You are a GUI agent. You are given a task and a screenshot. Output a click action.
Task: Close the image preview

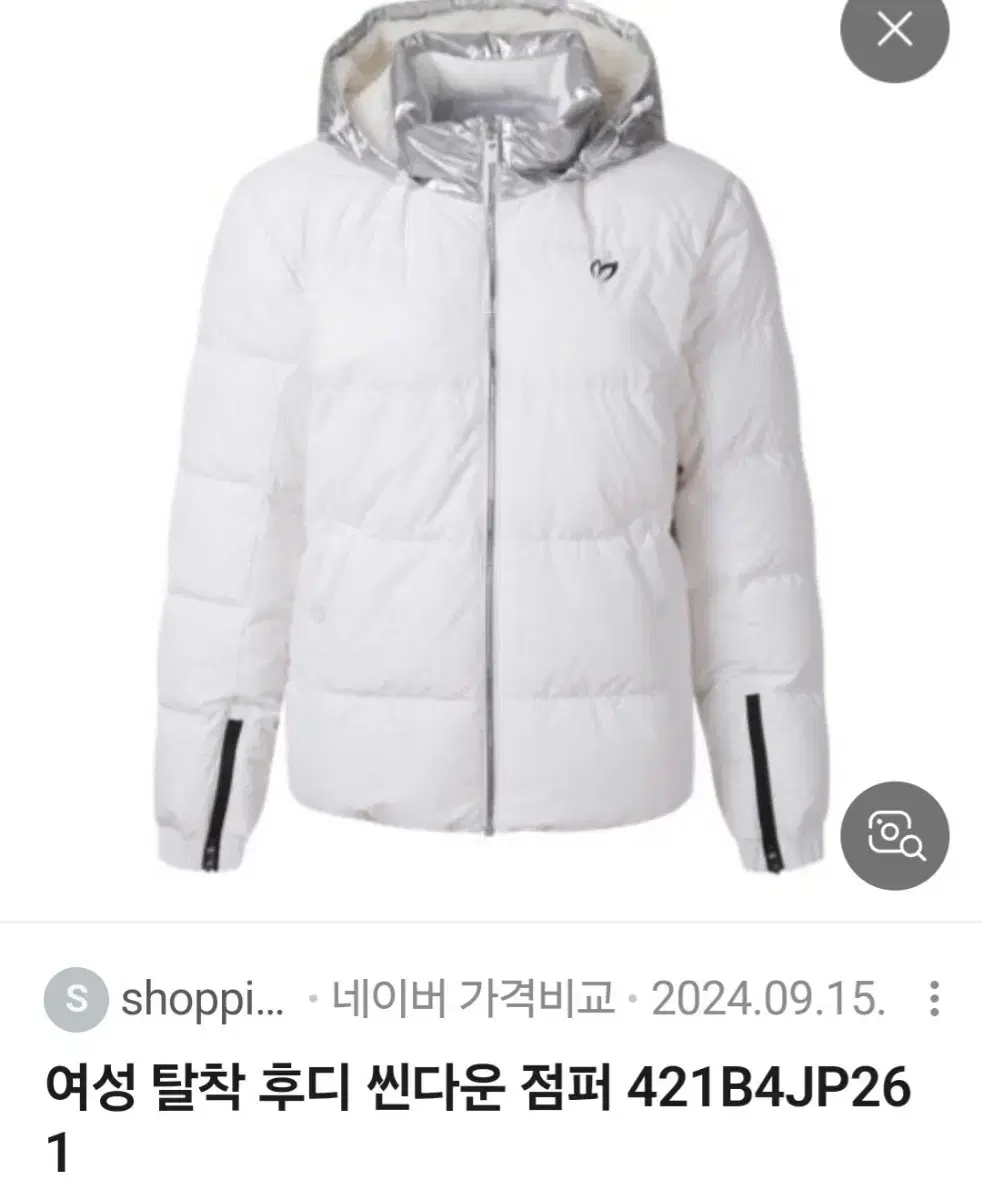893,32
